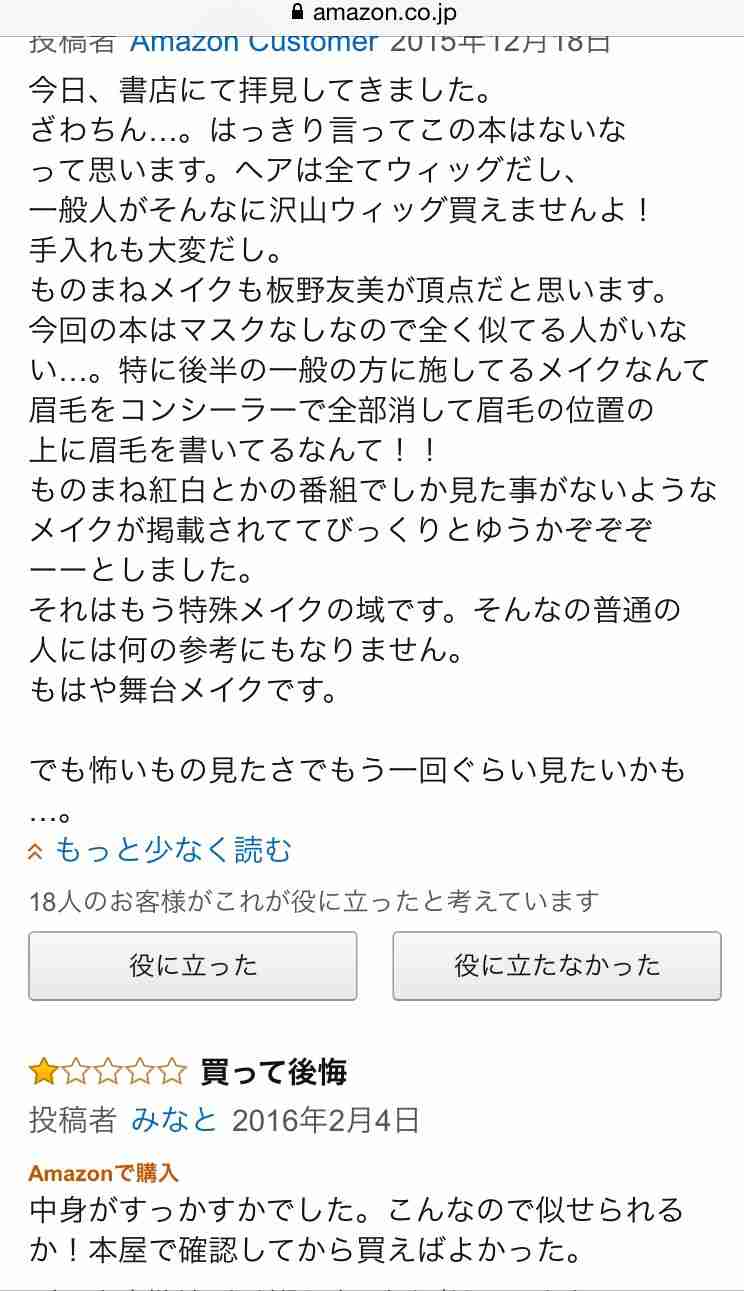The height and width of the screenshot is (1291, 744).
Task: Mark the review as 役に立たなかった
Action: (x=557, y=966)
